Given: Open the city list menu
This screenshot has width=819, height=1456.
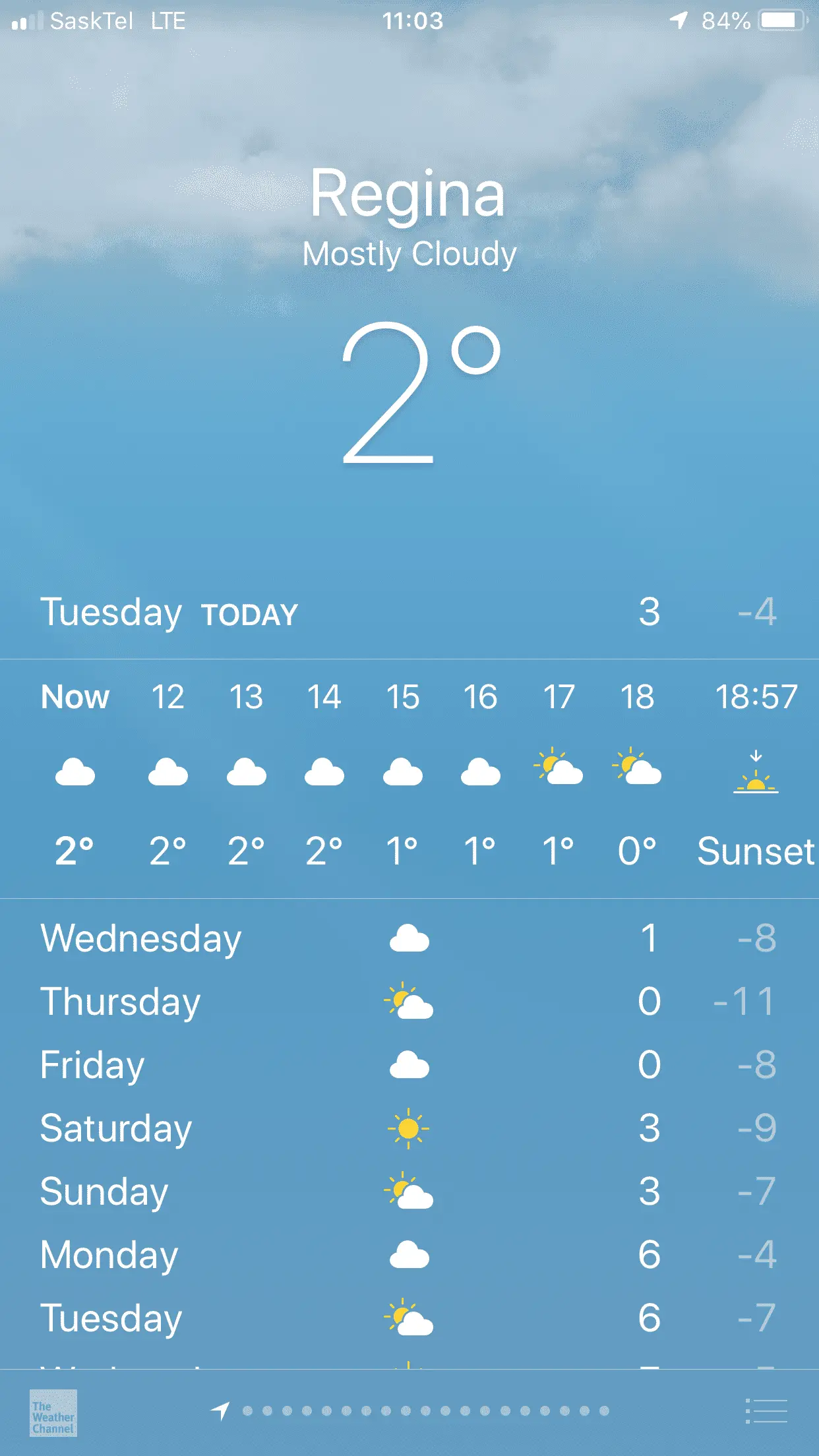Looking at the screenshot, I should pyautogui.click(x=766, y=1411).
